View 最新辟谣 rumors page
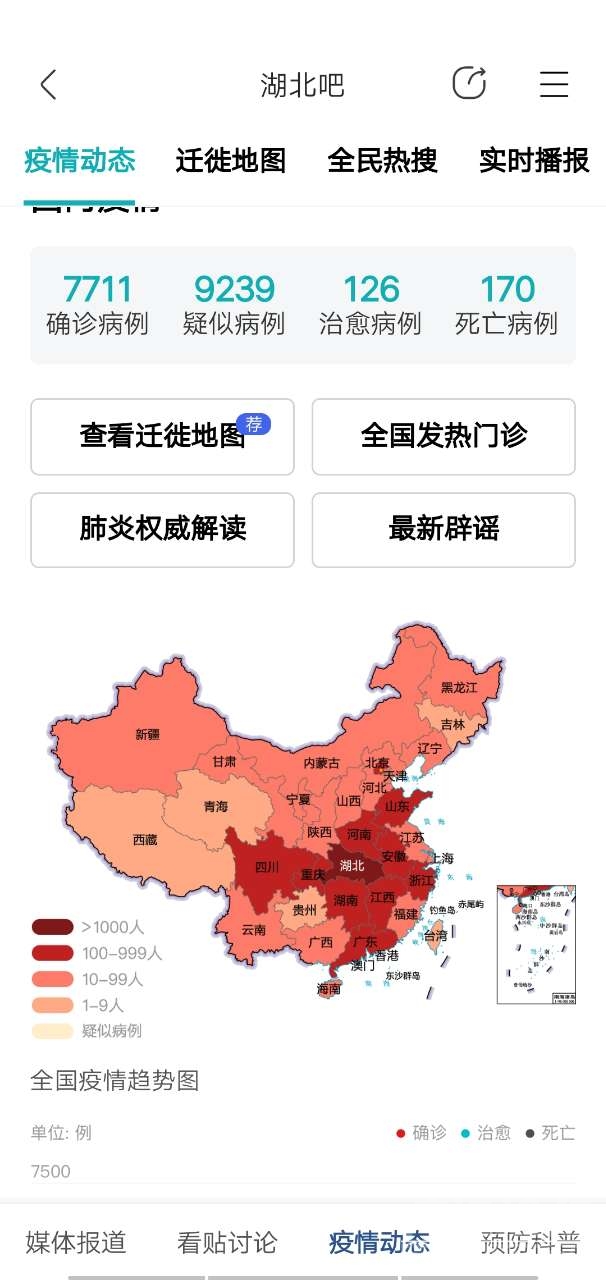The width and height of the screenshot is (606, 1280). (443, 529)
